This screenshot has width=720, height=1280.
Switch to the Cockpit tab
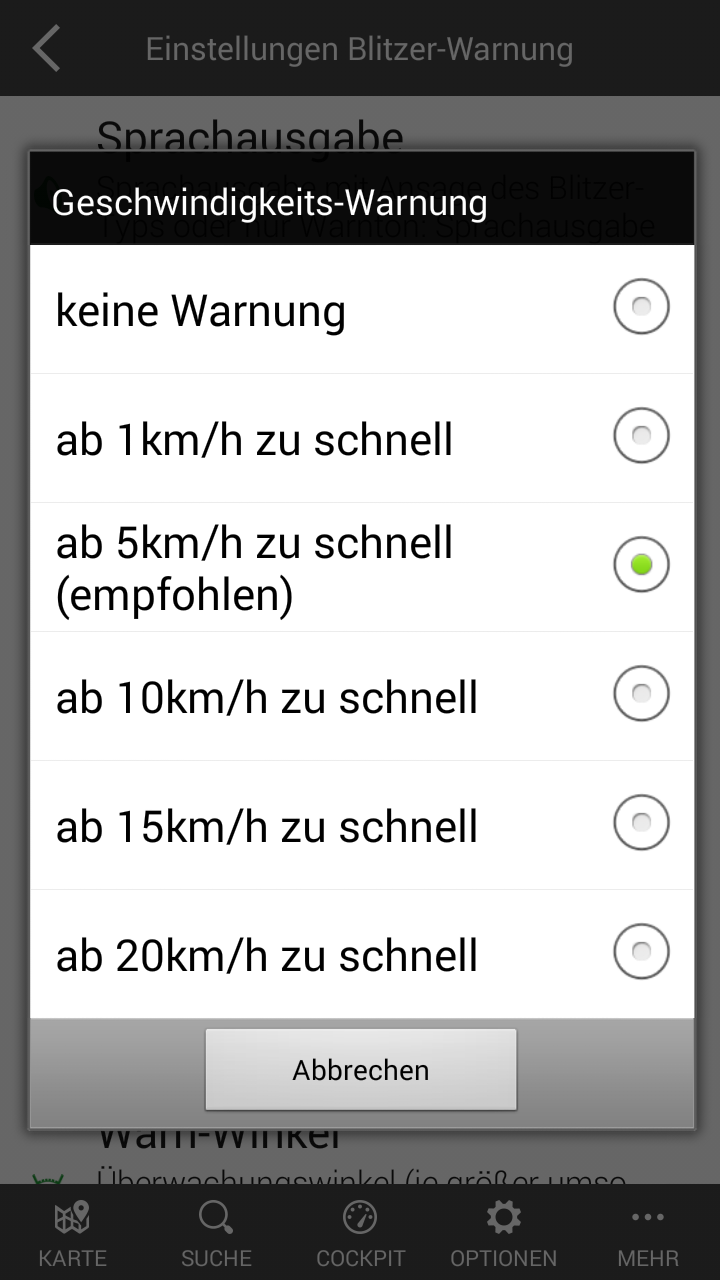click(360, 1234)
